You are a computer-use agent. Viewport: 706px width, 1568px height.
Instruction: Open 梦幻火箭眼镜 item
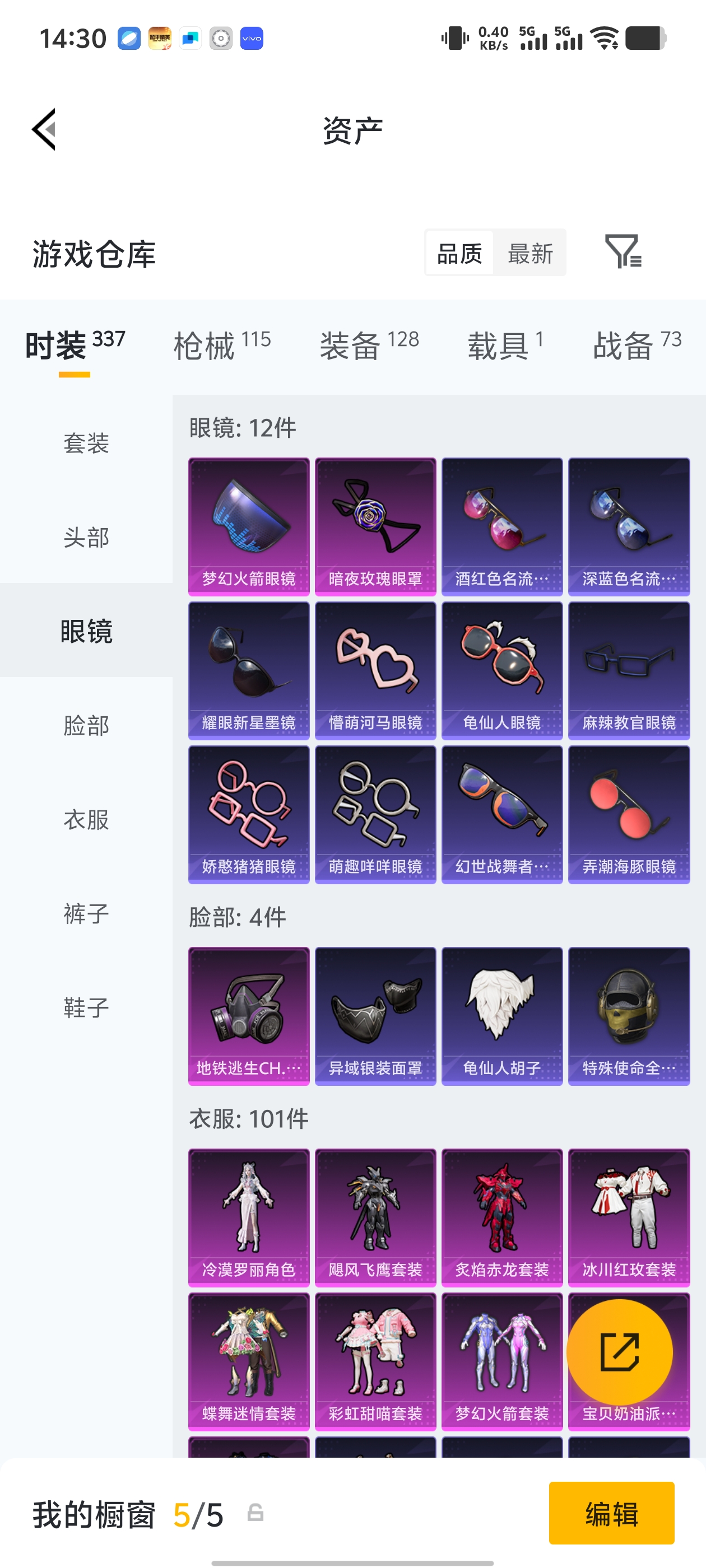pyautogui.click(x=249, y=526)
